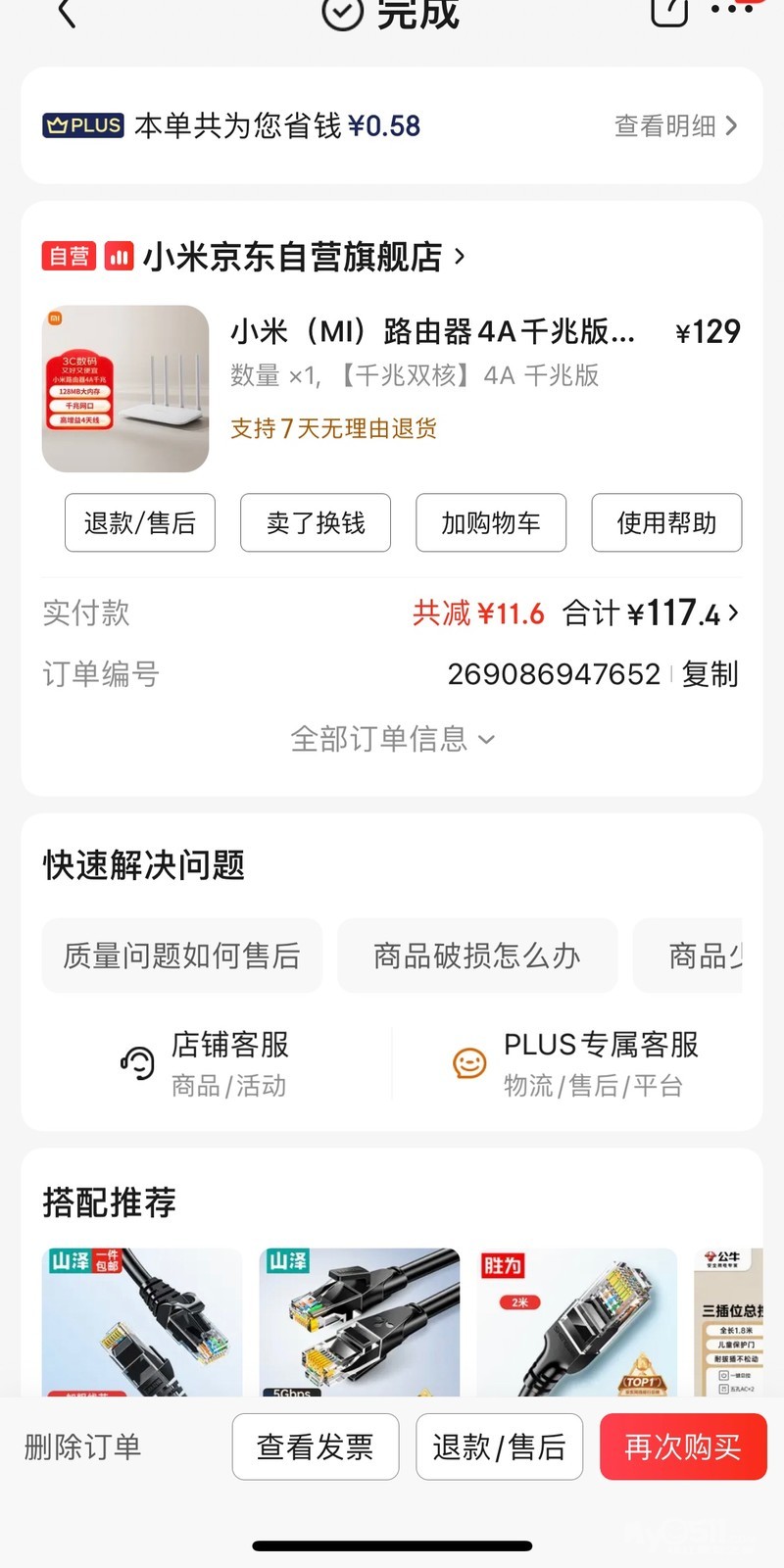This screenshot has height=1568, width=784.
Task: Delete this order via 删除订单
Action: pos(83,1446)
